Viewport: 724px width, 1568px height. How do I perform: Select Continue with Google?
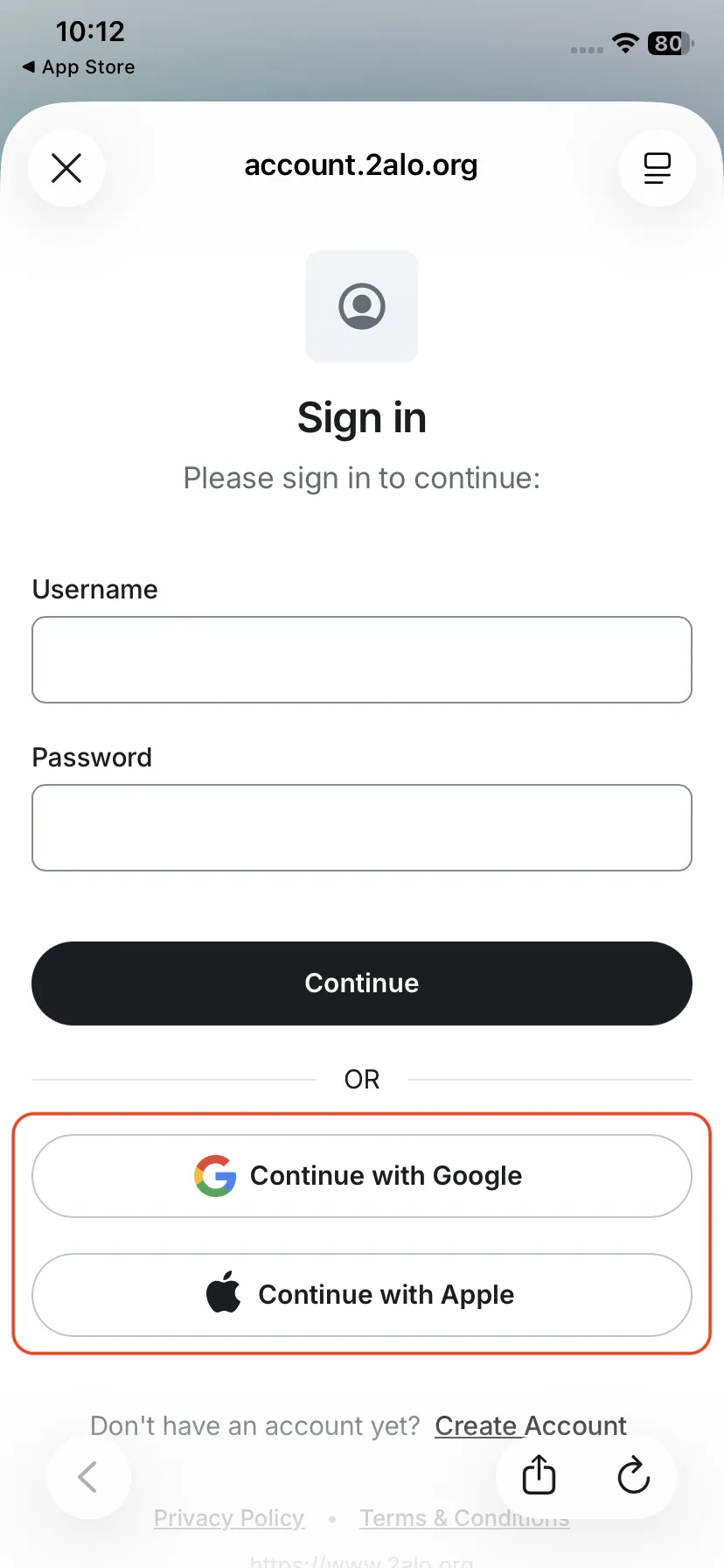[362, 1176]
